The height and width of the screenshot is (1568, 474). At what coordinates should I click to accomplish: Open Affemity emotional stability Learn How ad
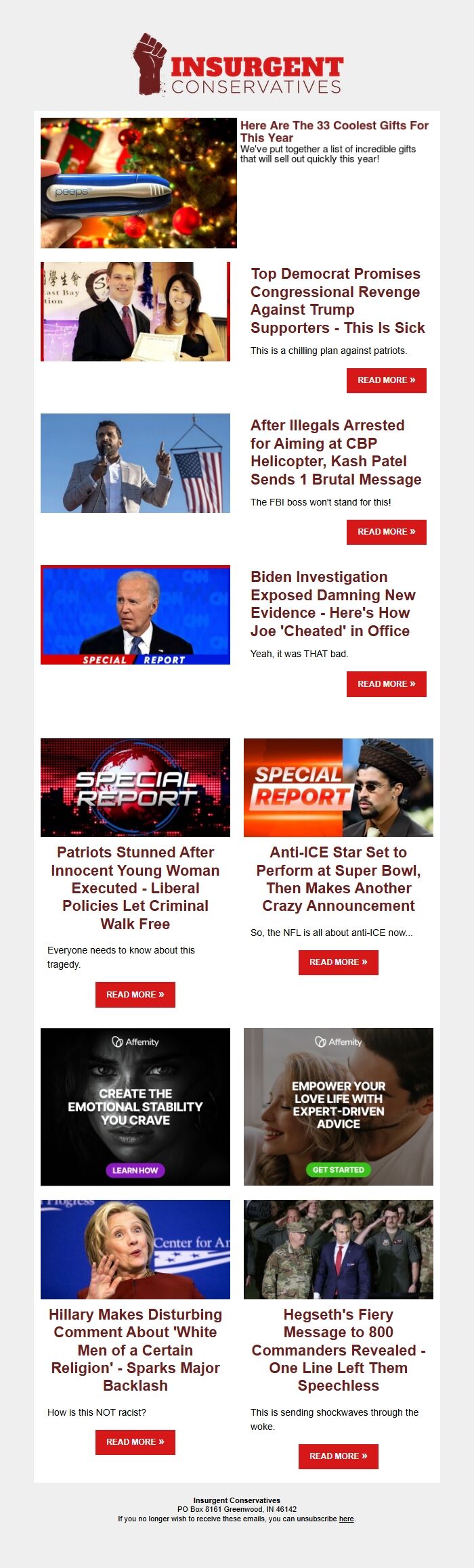point(135,1170)
